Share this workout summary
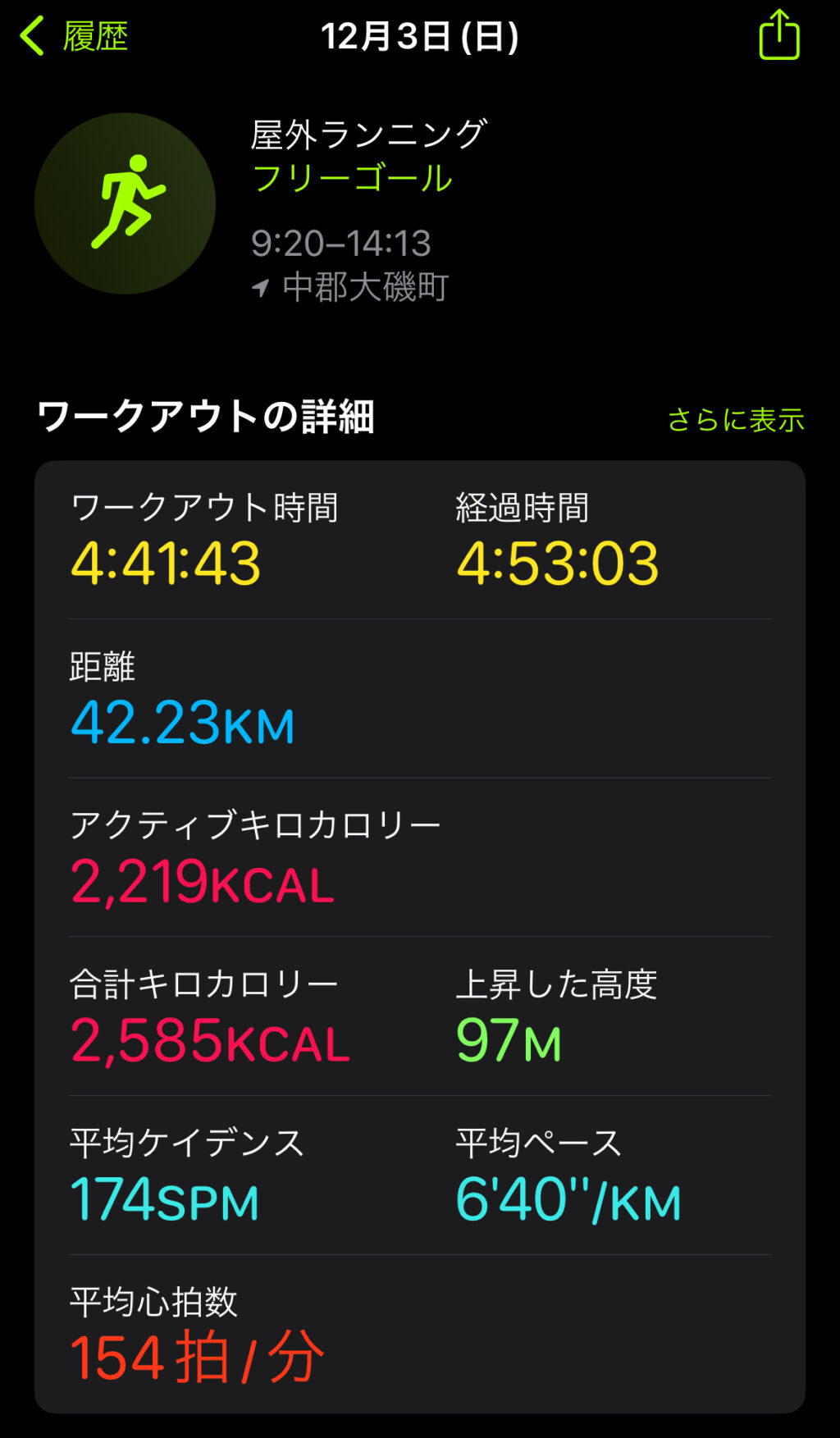The height and width of the screenshot is (1438, 840). coord(778,35)
